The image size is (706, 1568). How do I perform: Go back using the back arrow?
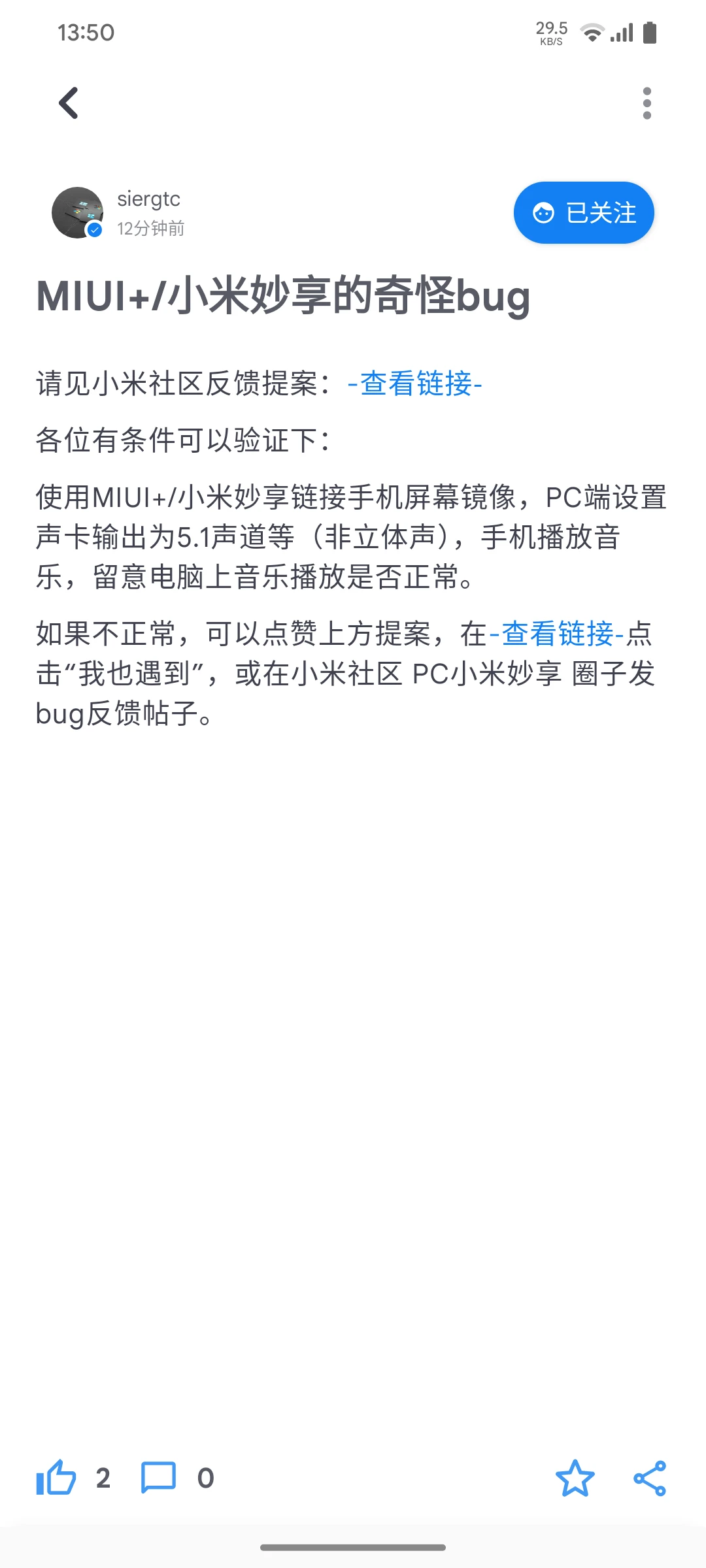[x=69, y=103]
